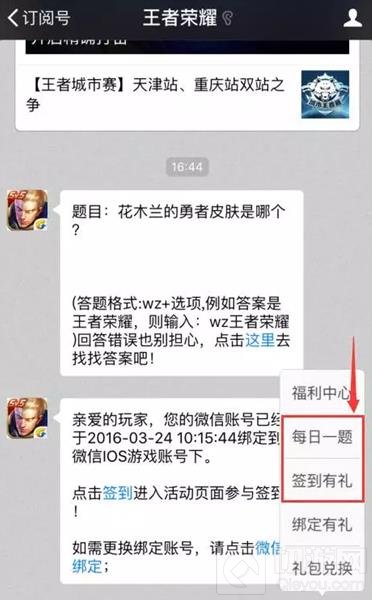The height and width of the screenshot is (600, 372).
Task: Open the 王者城市赛 article card
Action: coord(187,95)
